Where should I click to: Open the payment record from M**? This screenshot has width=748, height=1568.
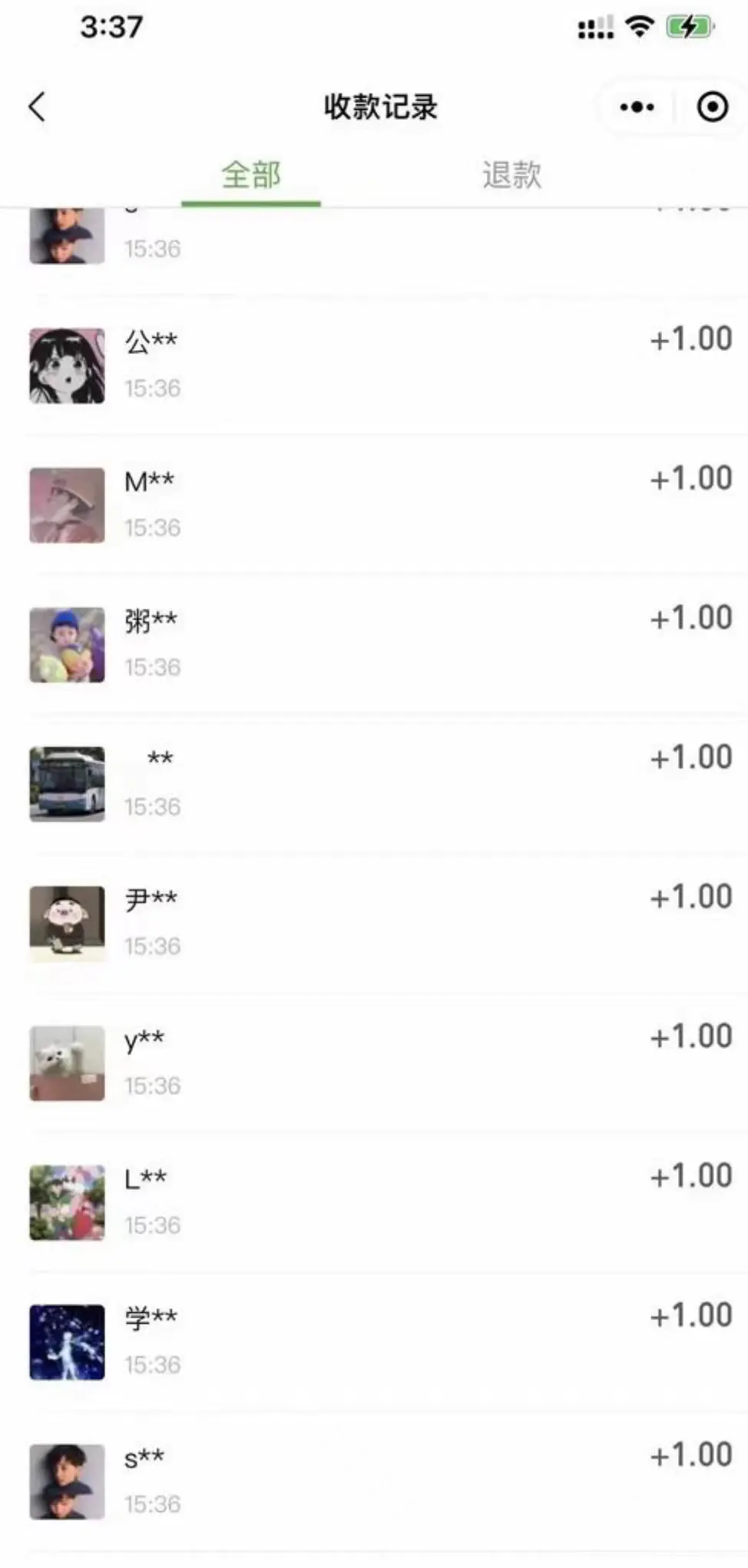pyautogui.click(x=374, y=504)
